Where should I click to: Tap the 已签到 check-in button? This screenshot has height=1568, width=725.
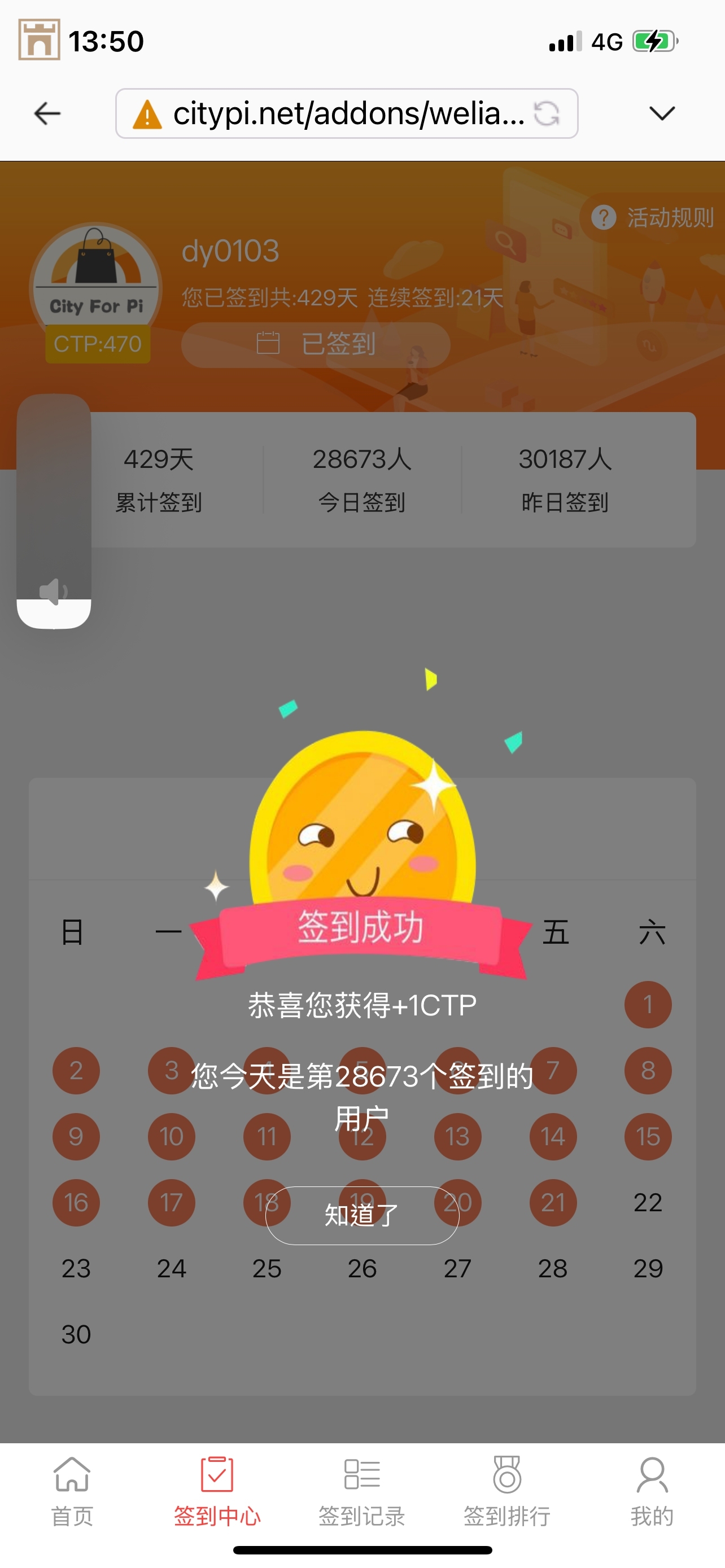pos(315,344)
